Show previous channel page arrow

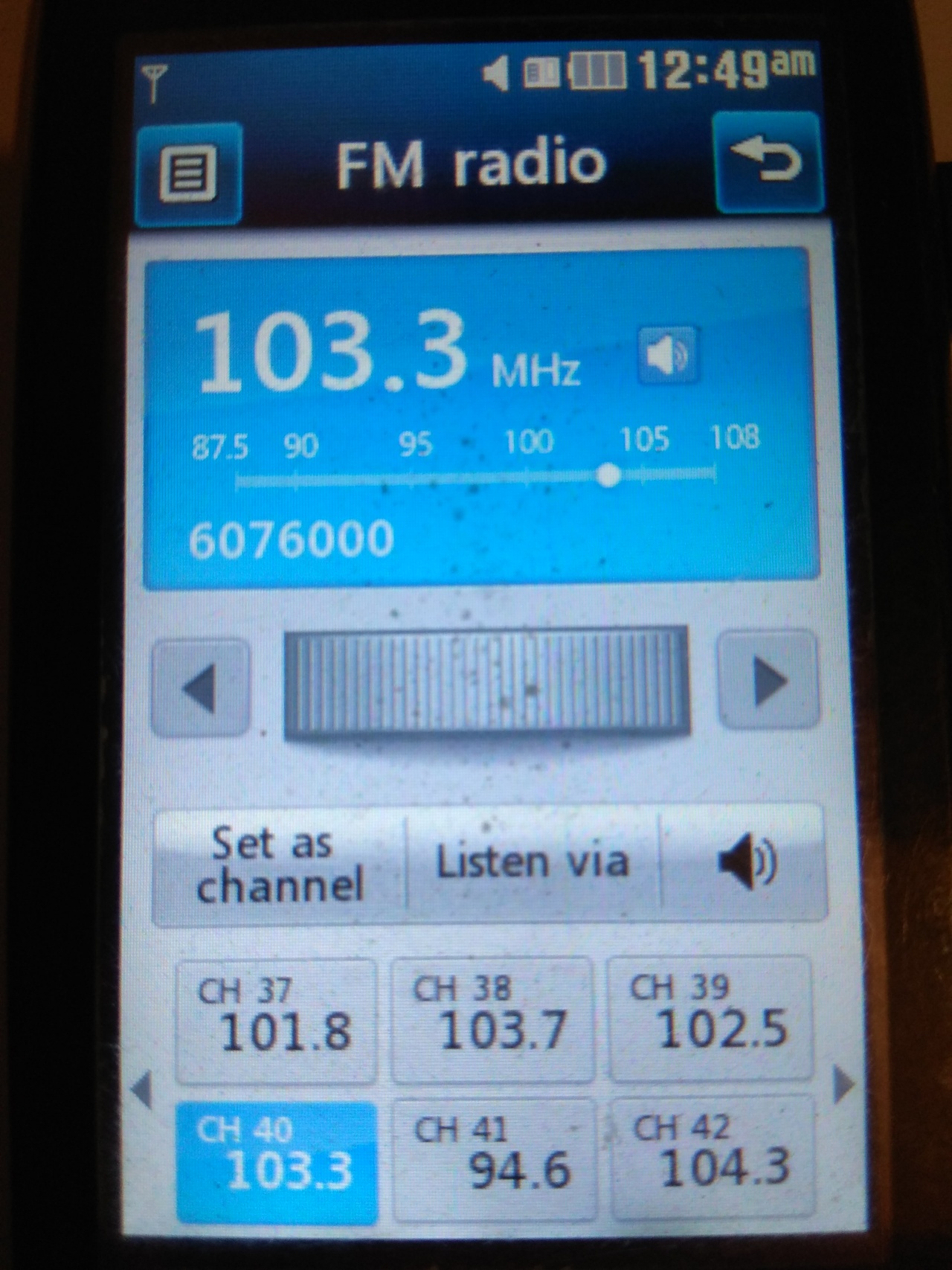click(141, 1091)
